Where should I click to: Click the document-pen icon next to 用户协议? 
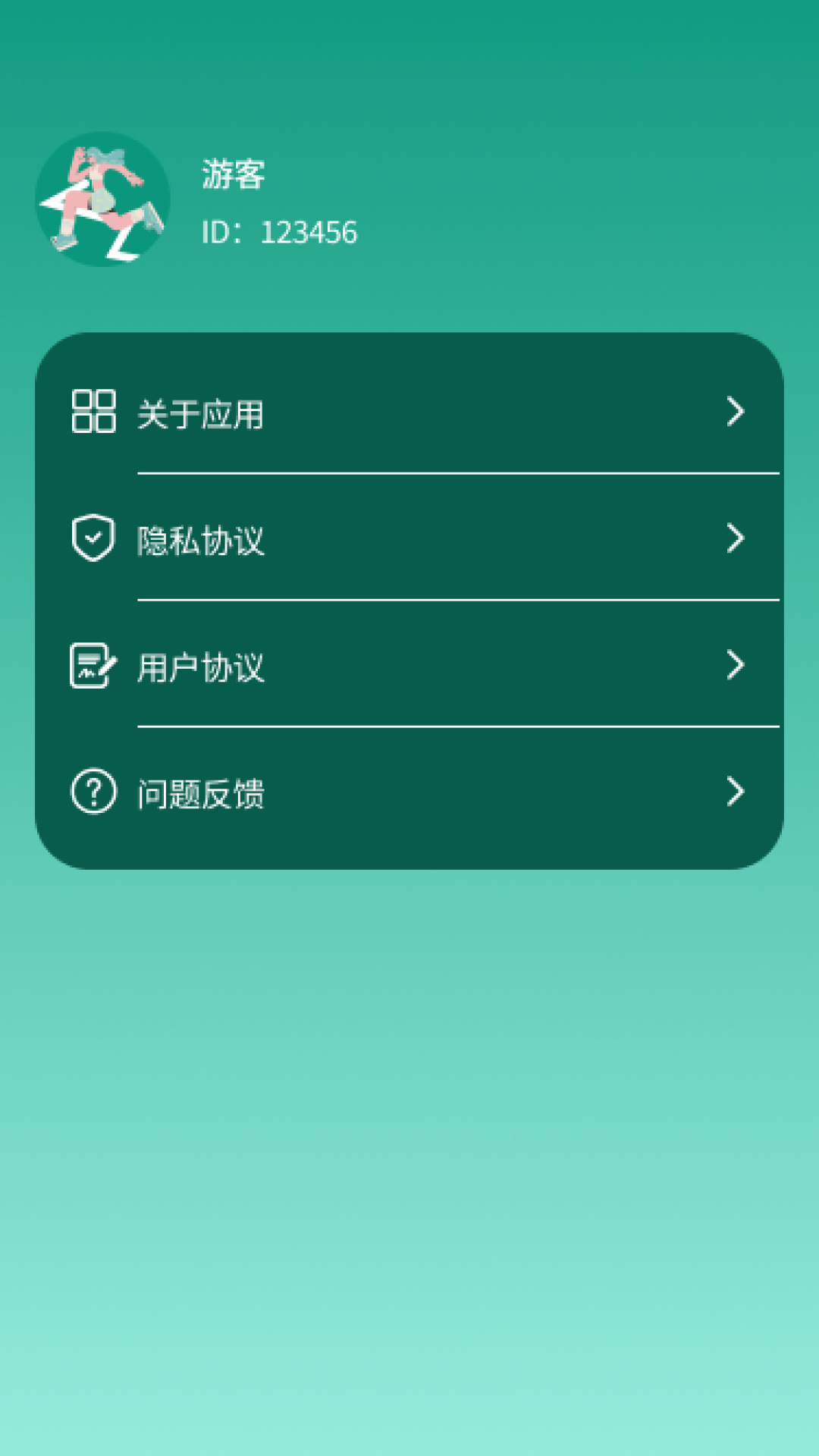point(93,665)
